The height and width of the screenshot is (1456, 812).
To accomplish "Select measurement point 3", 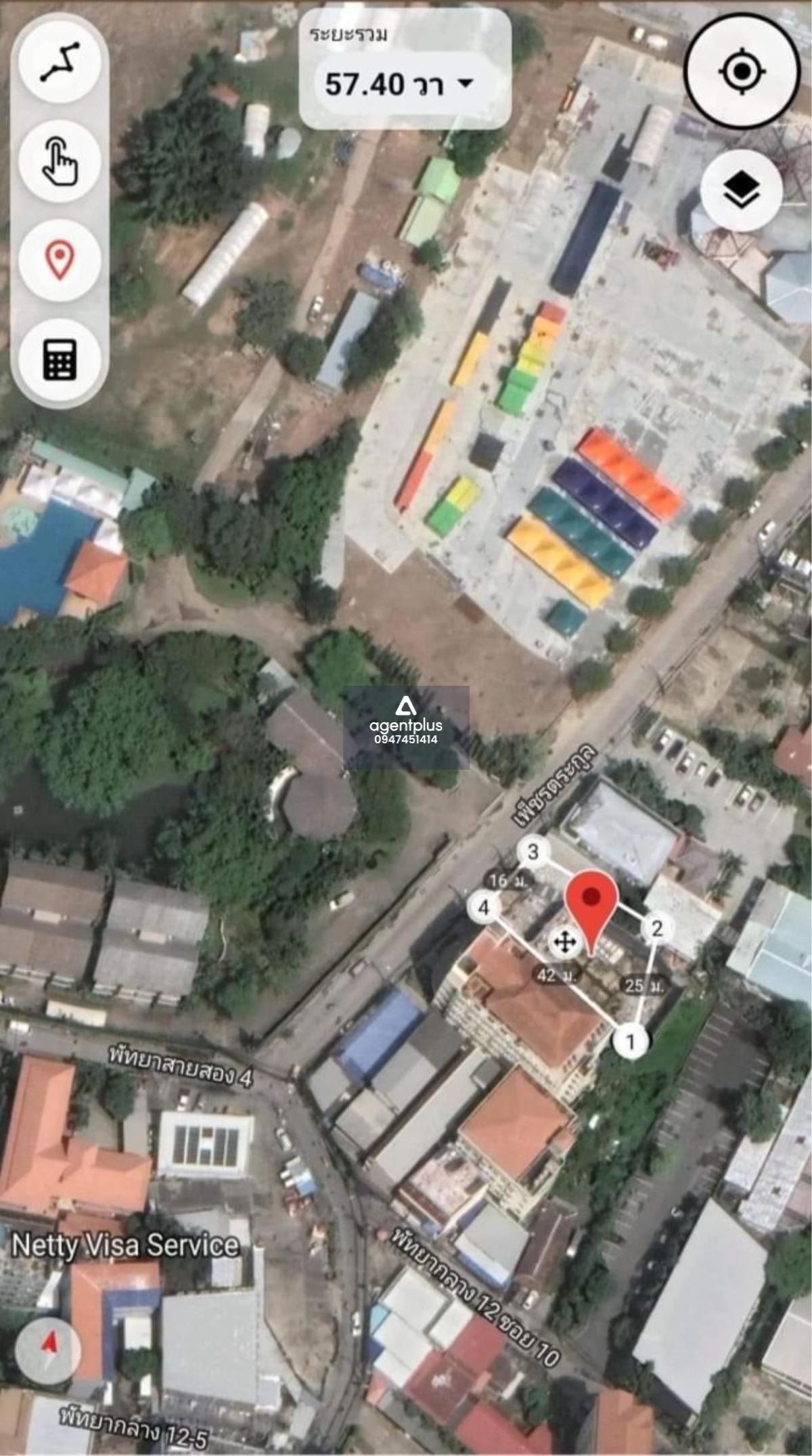I will (533, 852).
